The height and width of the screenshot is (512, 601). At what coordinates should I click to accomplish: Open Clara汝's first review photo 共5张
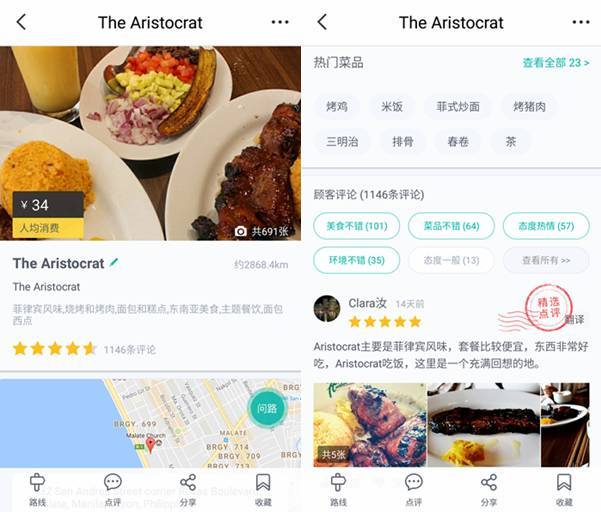tap(369, 424)
